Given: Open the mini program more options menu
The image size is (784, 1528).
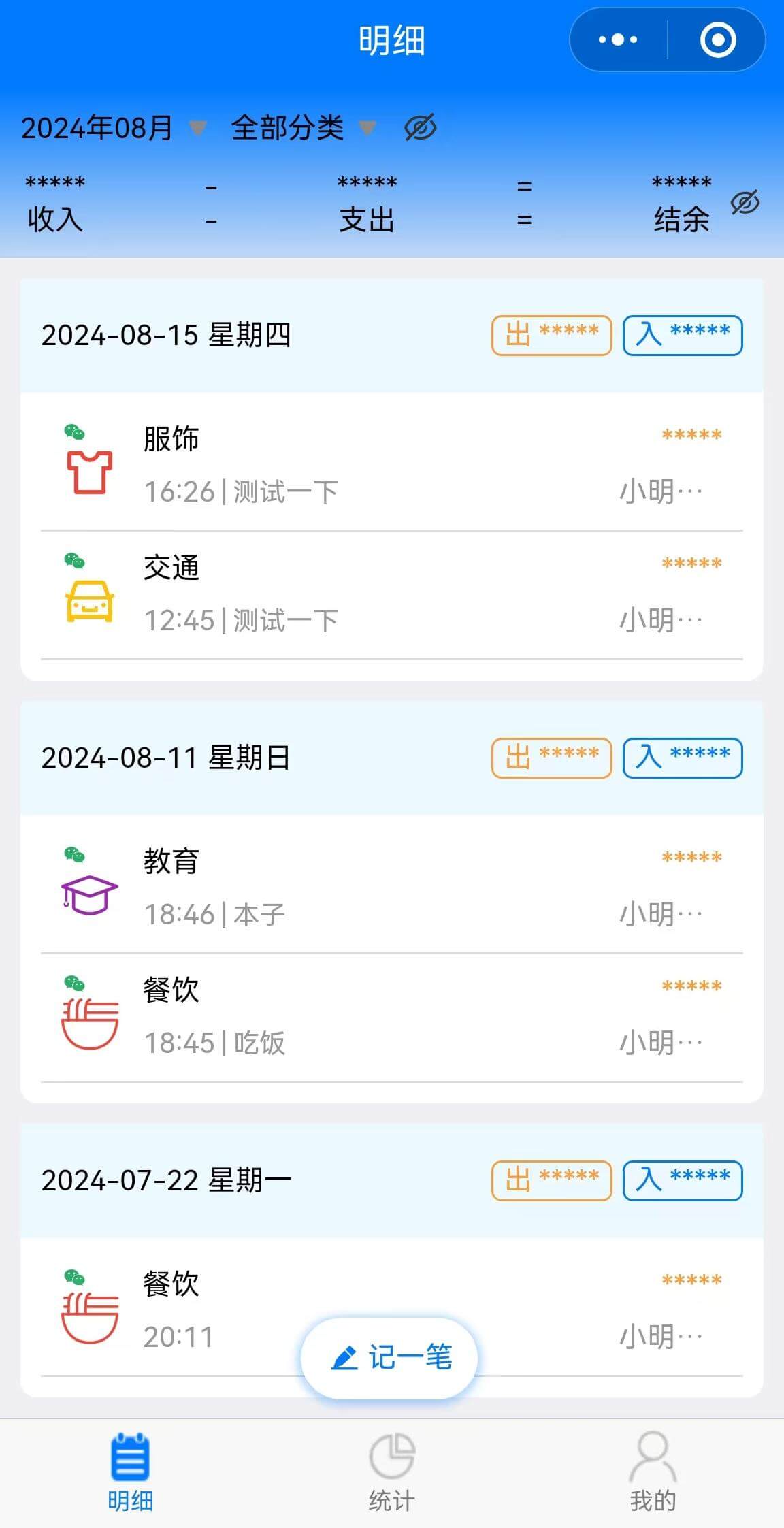Looking at the screenshot, I should (617, 39).
